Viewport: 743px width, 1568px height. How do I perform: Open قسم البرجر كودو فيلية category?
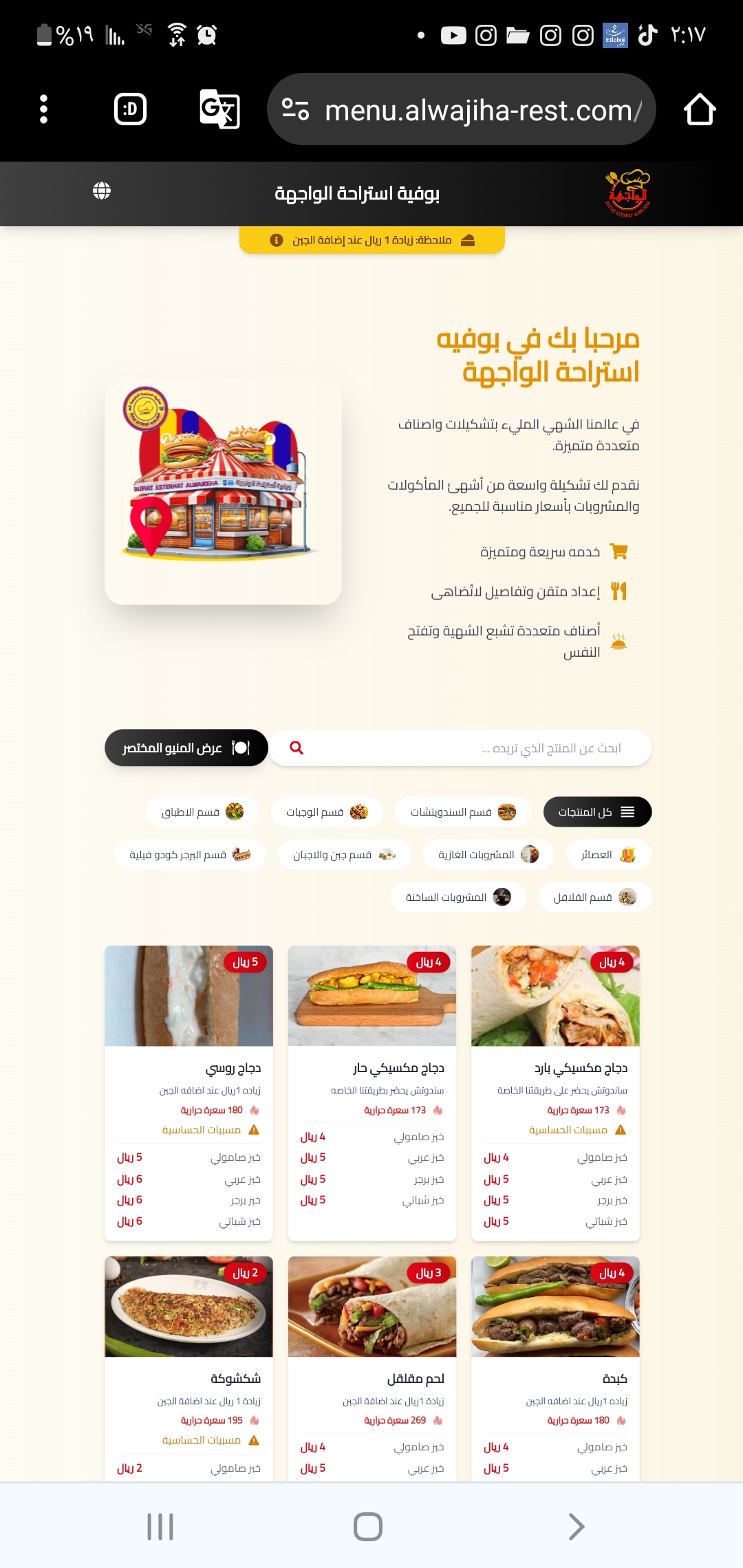191,855
